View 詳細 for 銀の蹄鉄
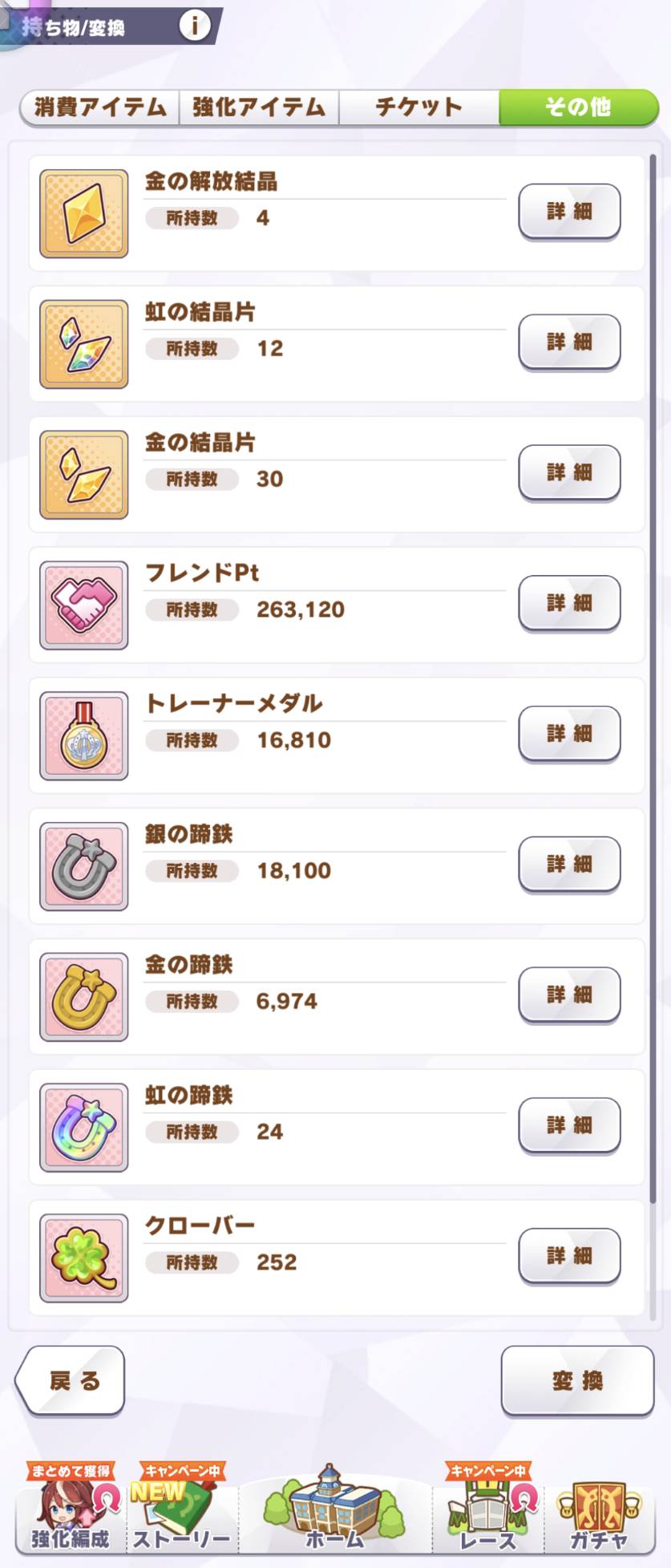Screen dimensions: 671x1568 pyautogui.click(x=569, y=865)
